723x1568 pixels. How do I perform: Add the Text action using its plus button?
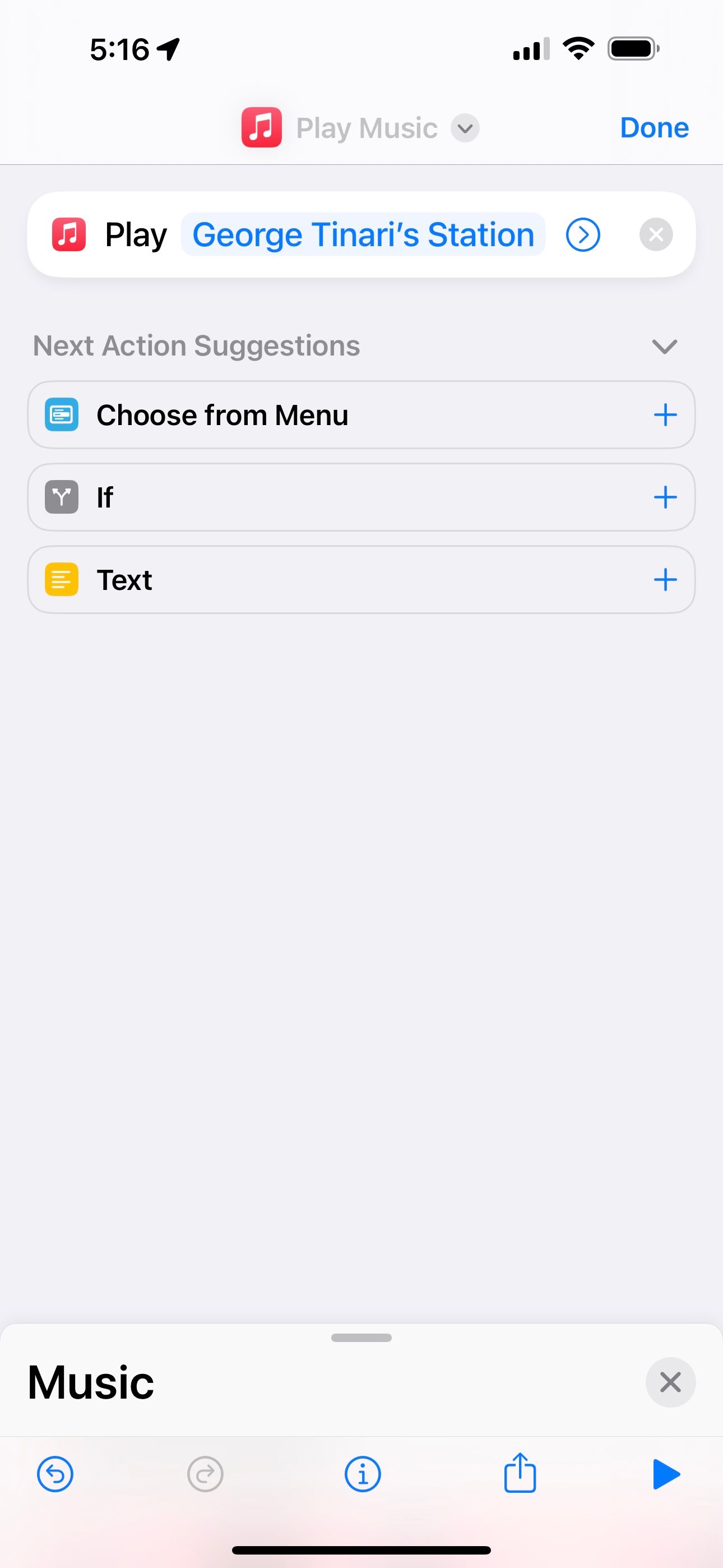click(665, 579)
